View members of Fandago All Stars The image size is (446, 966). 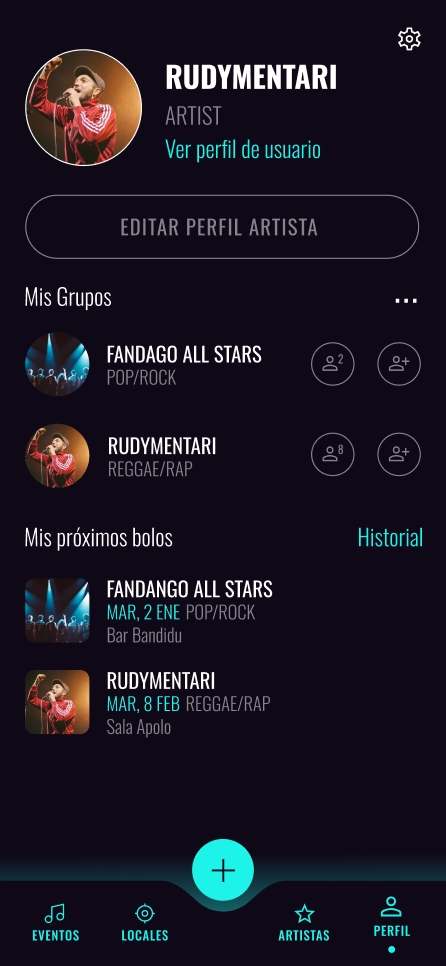tap(333, 364)
